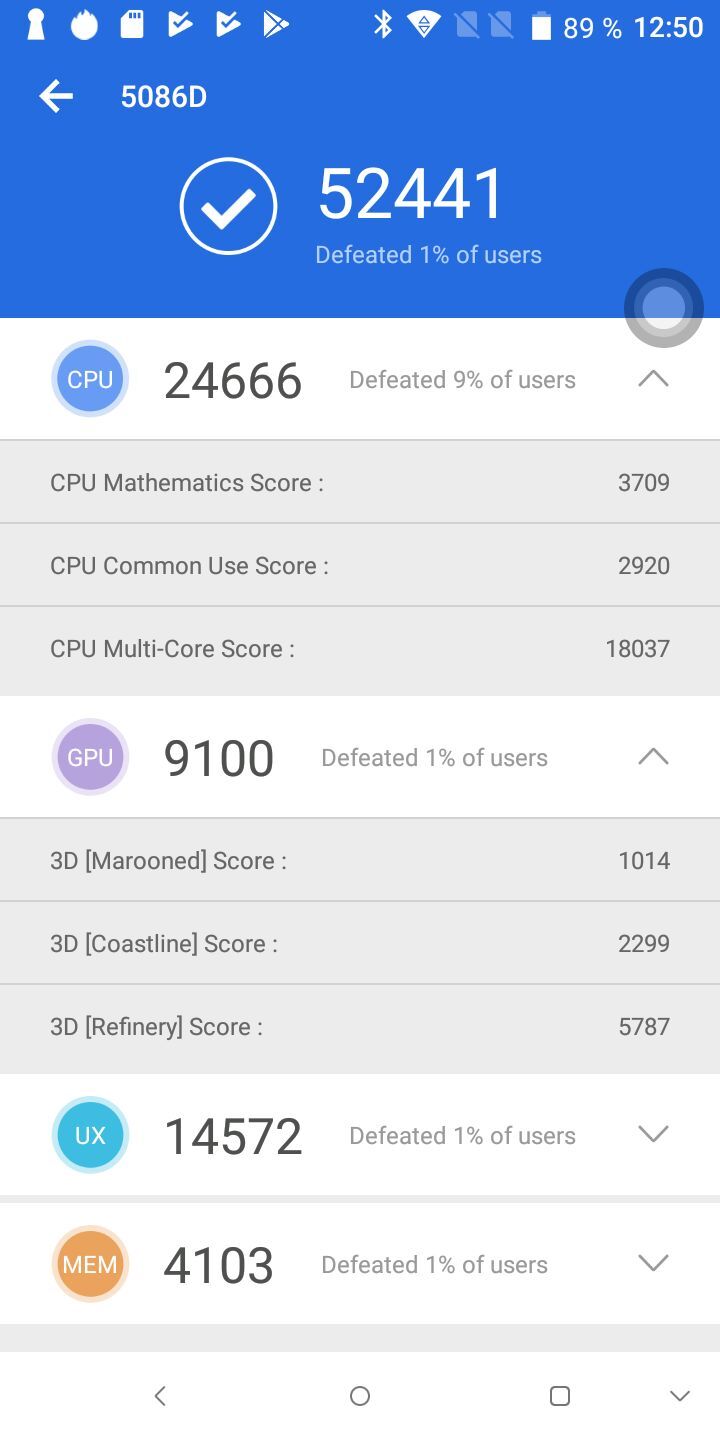
Task: Expand the UX score section
Action: (x=653, y=1134)
